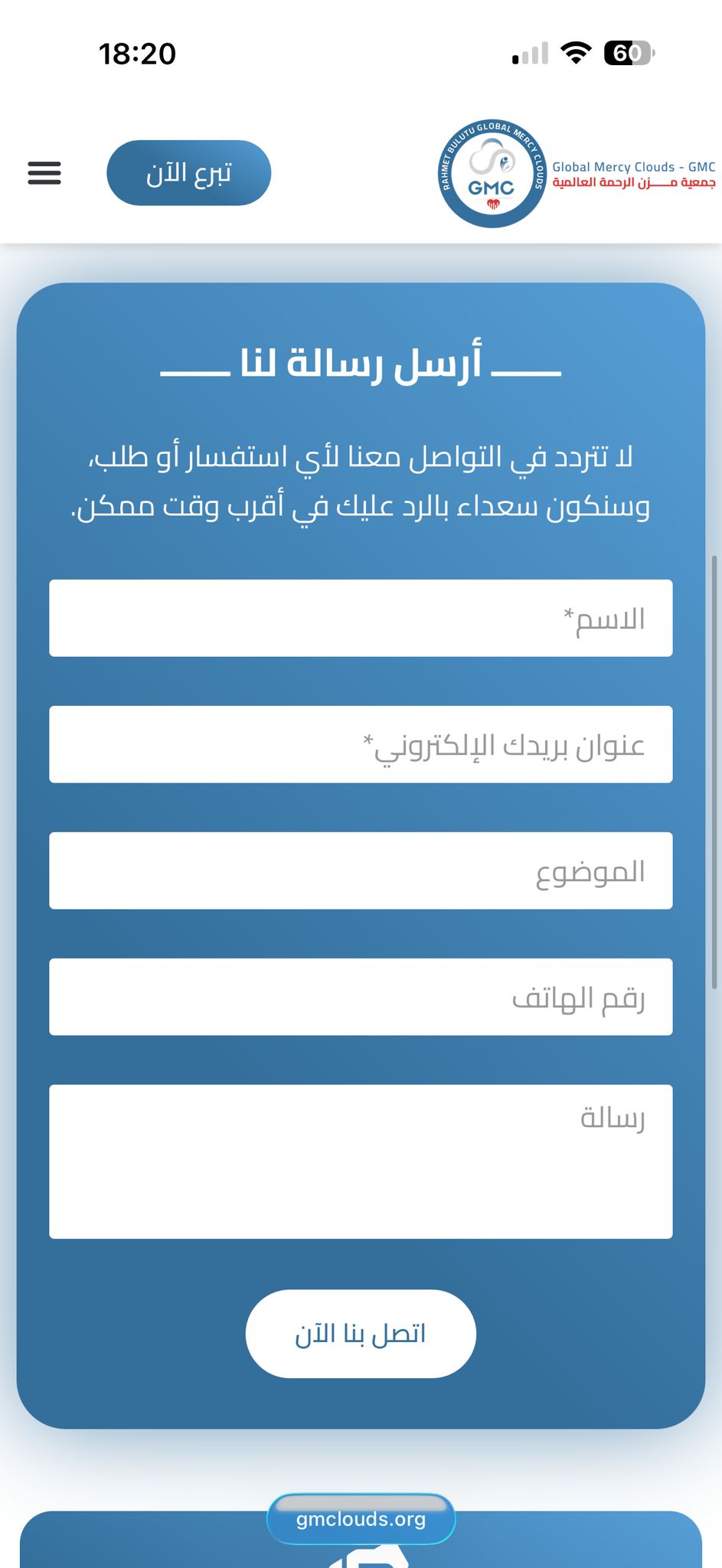Viewport: 722px width, 1568px height.
Task: Focus the الاسم name field
Action: tap(361, 618)
